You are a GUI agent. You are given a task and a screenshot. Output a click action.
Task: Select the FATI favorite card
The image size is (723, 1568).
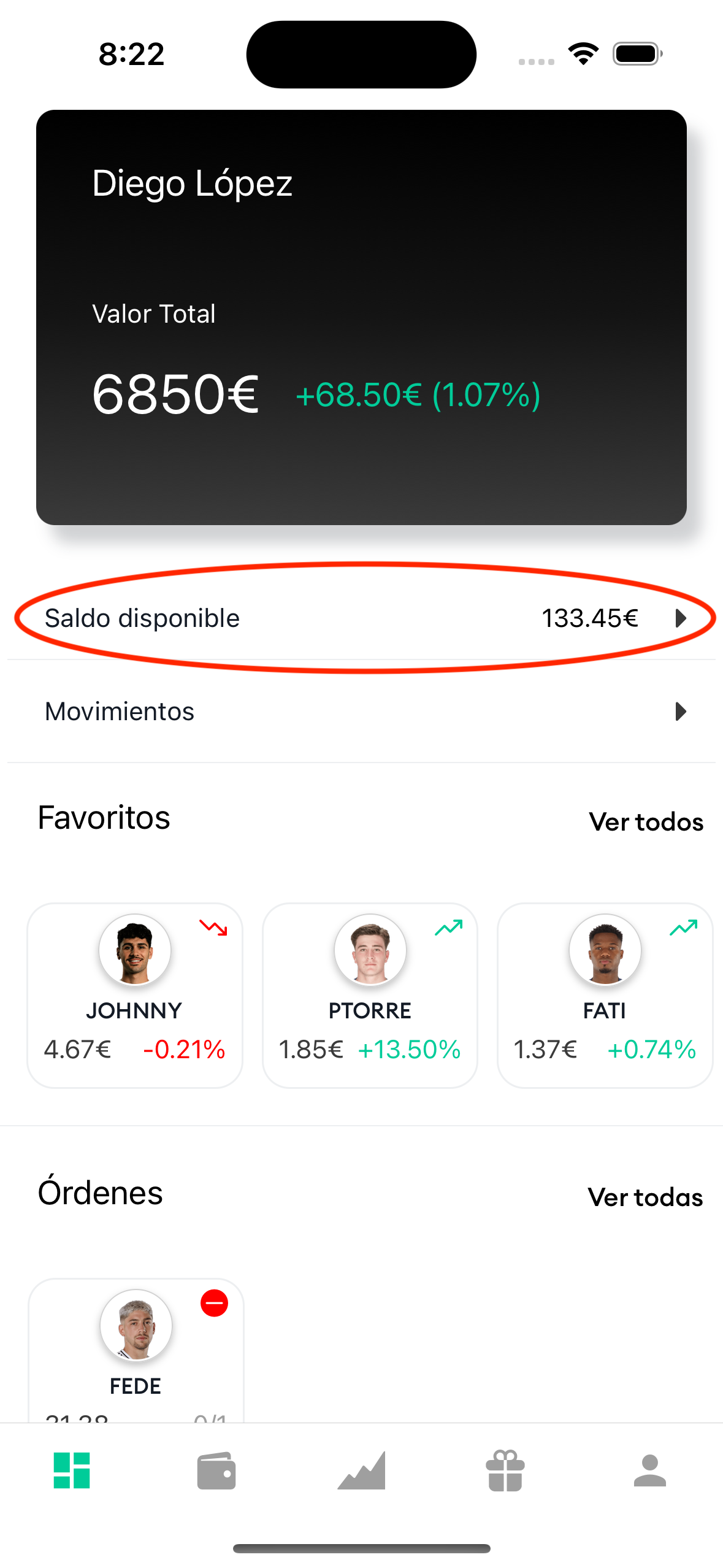point(605,995)
